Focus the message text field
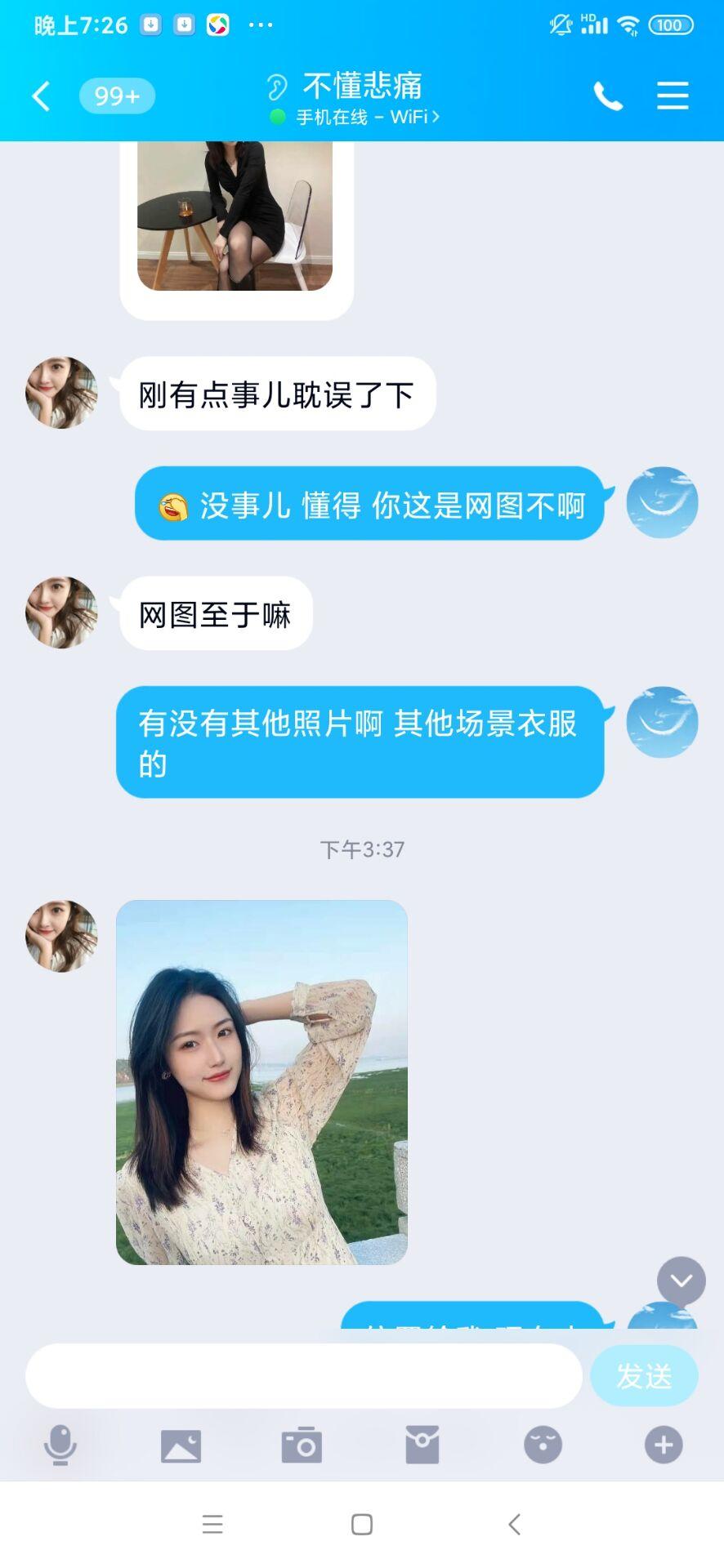The image size is (724, 1568). click(303, 1376)
